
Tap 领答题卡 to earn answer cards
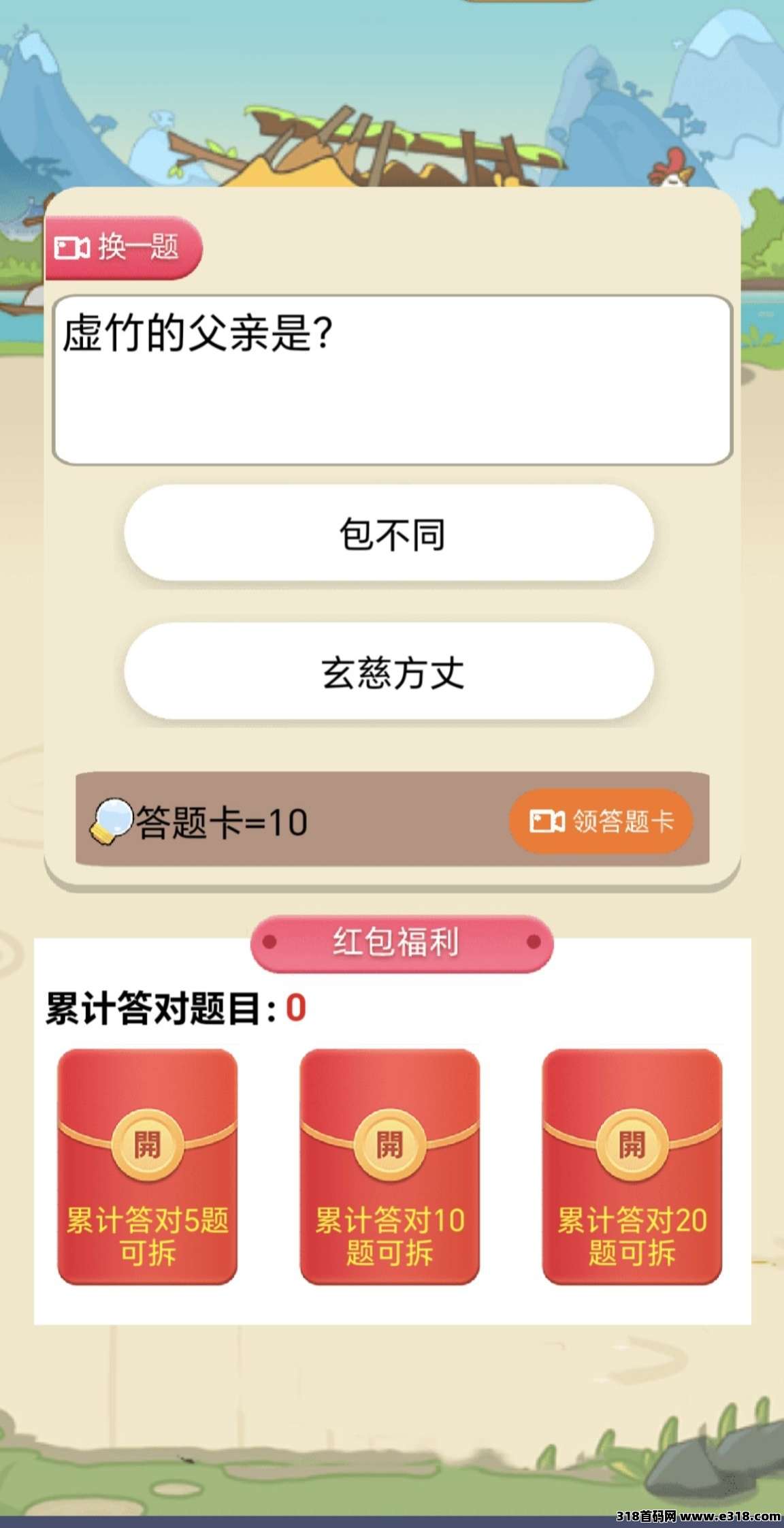tap(602, 822)
